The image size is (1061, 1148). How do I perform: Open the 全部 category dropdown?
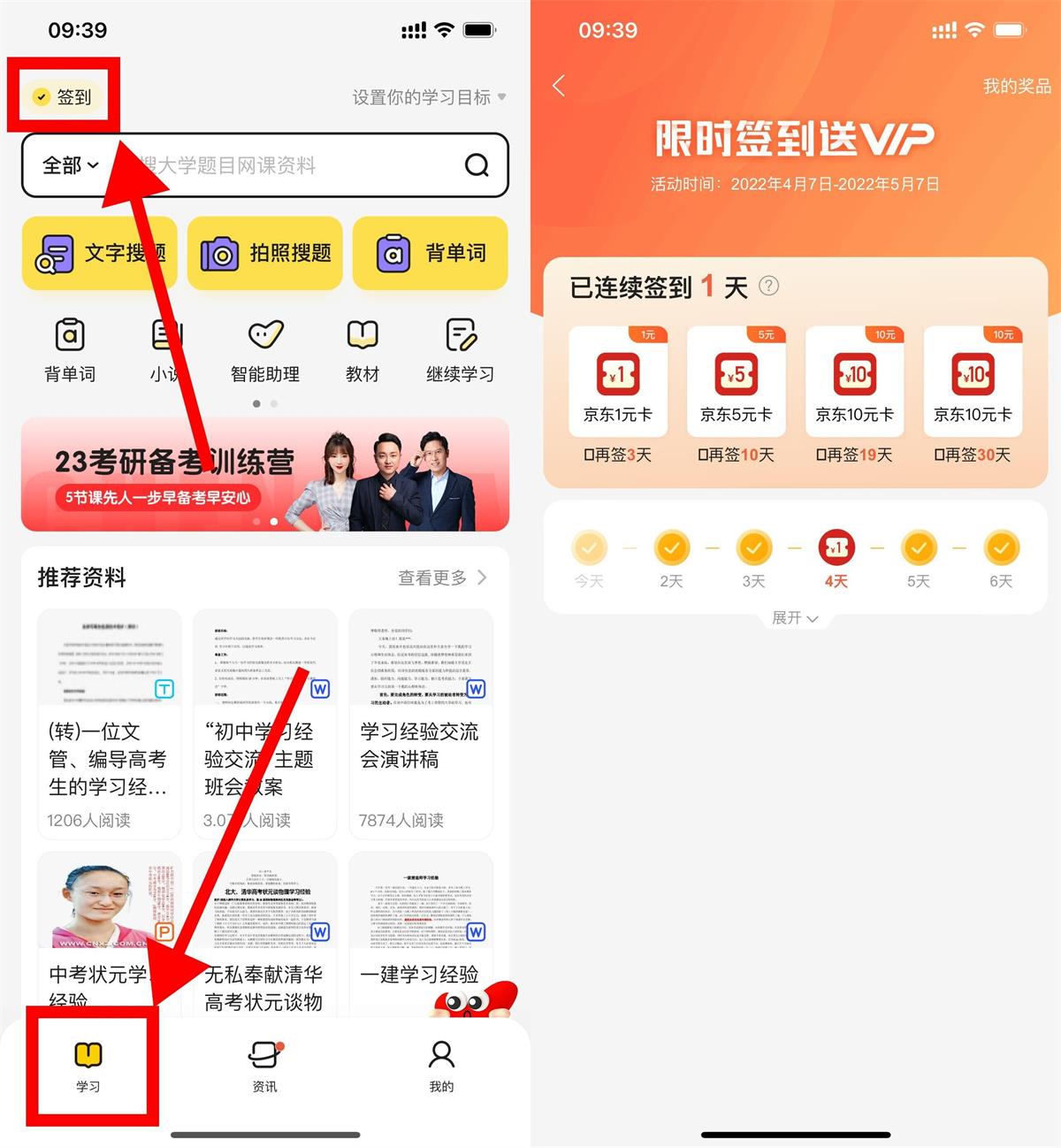click(70, 165)
